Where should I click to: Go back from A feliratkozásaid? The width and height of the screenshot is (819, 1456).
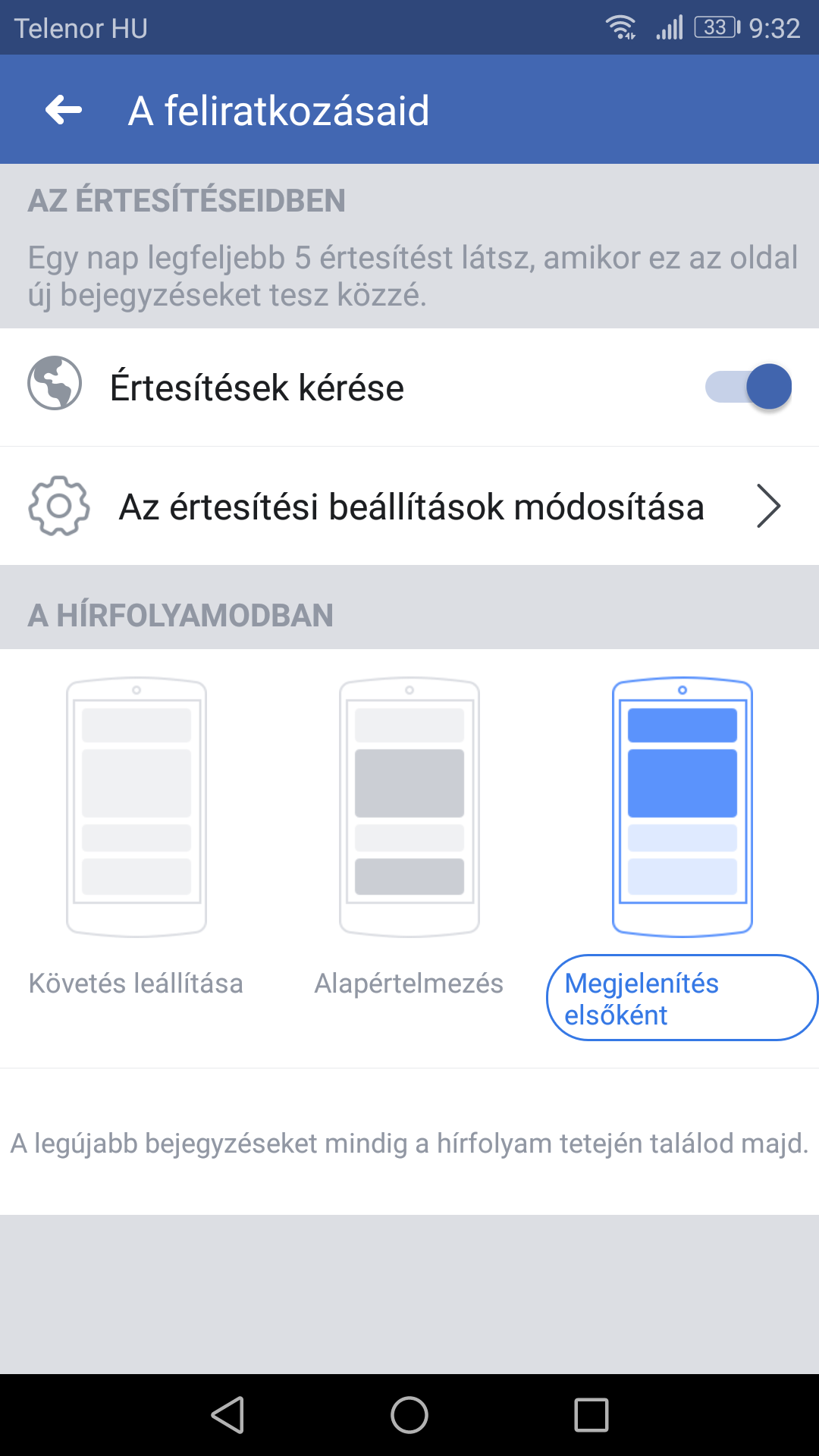(x=64, y=110)
